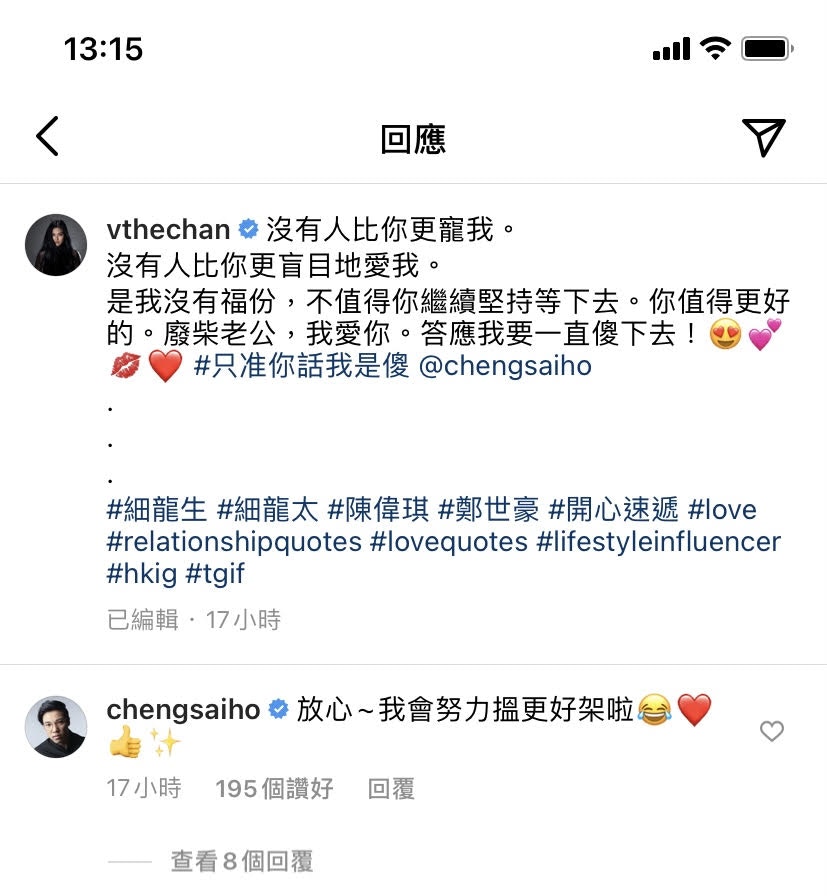Tap 回覆 to reply to chengsaiho
827x896 pixels.
click(x=391, y=789)
